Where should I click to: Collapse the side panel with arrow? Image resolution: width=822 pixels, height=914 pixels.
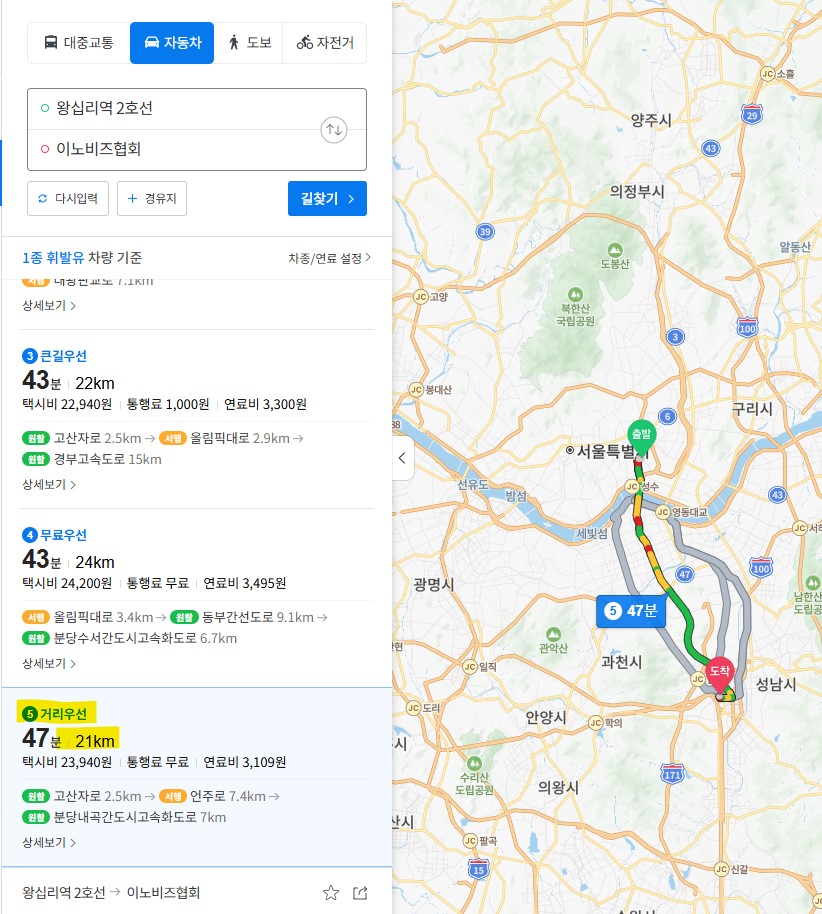pos(403,459)
